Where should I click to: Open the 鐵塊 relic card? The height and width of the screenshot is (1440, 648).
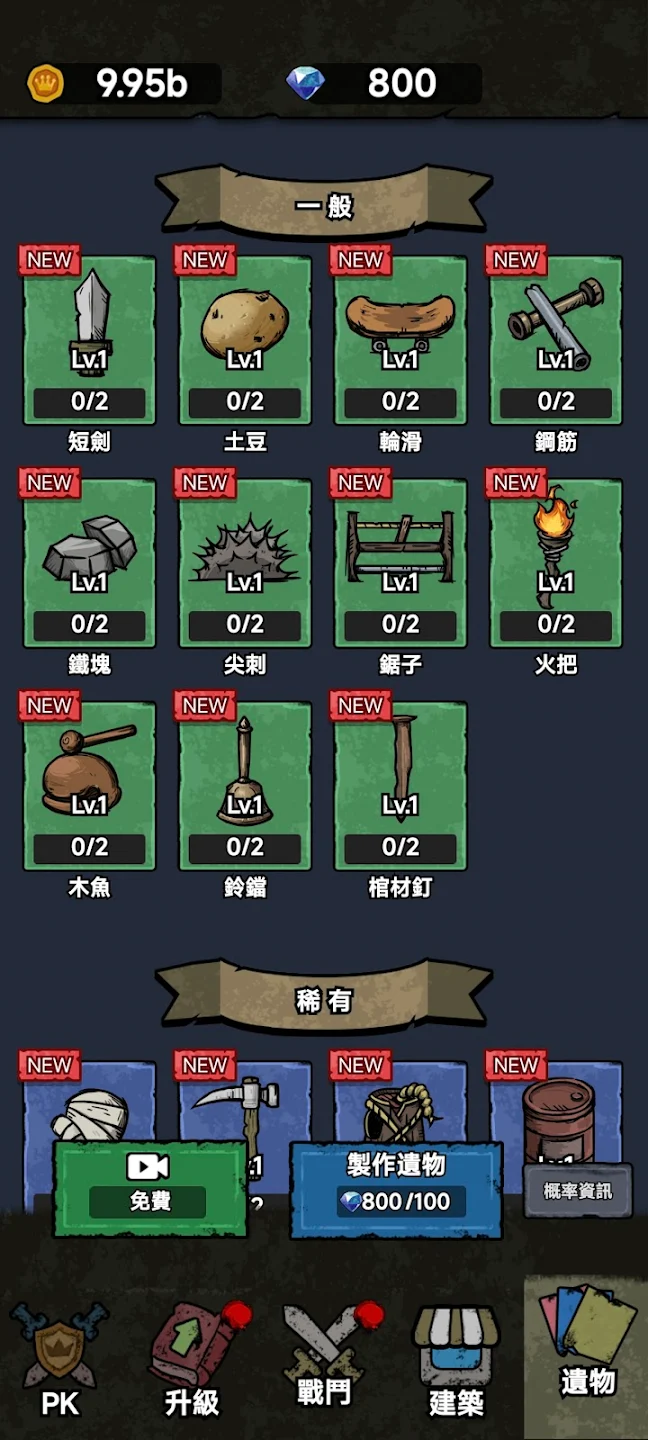pos(89,563)
